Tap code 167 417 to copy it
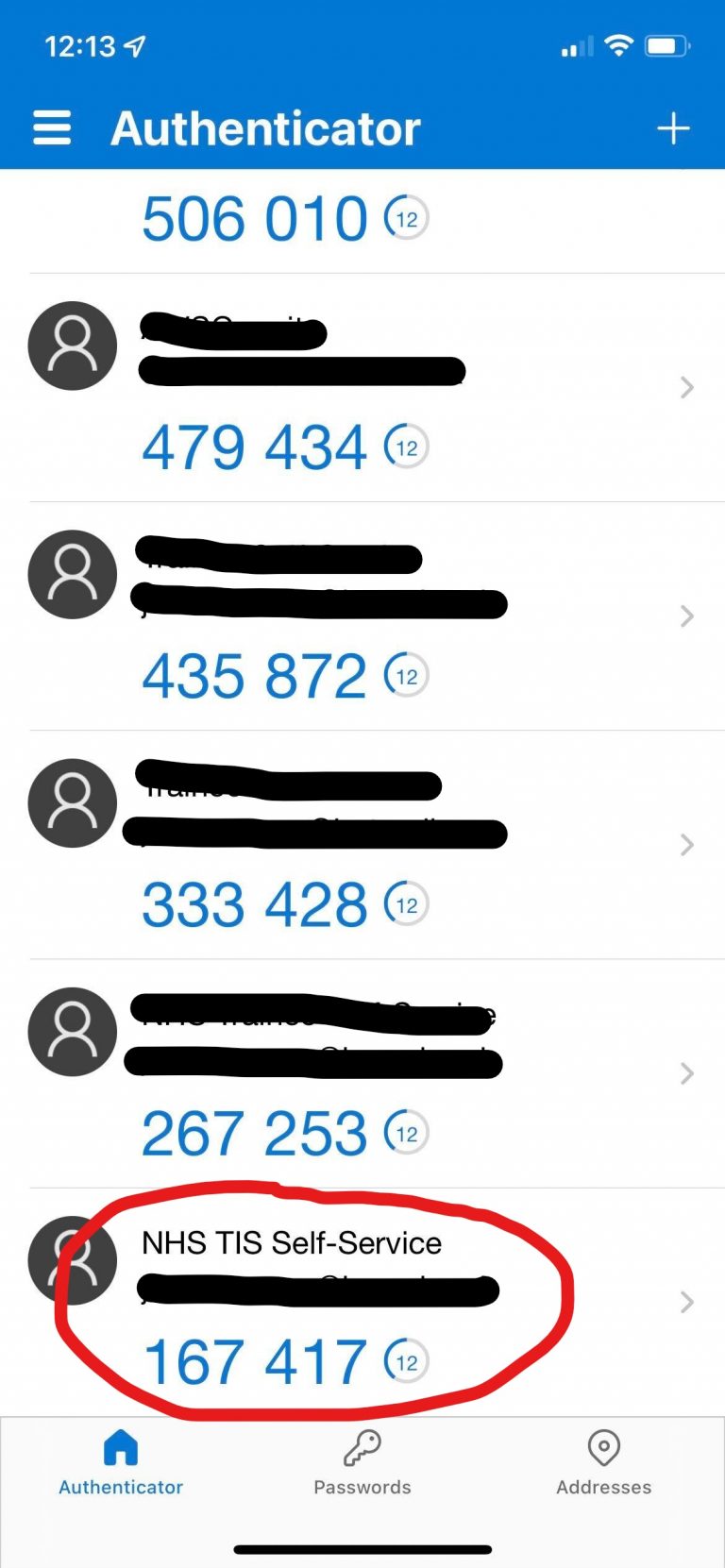This screenshot has height=1568, width=725. (x=255, y=1359)
